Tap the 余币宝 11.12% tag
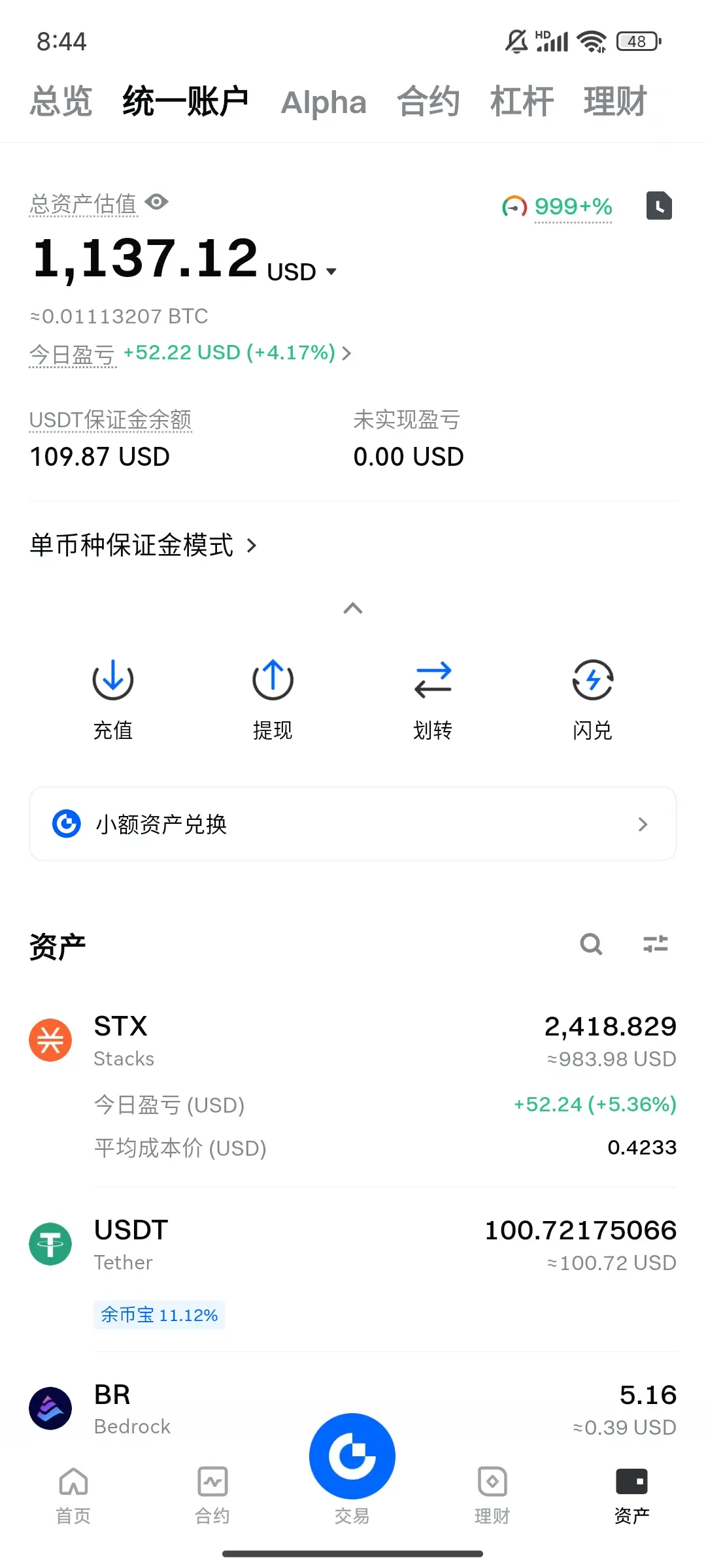This screenshot has width=706, height=1568. 160,1315
